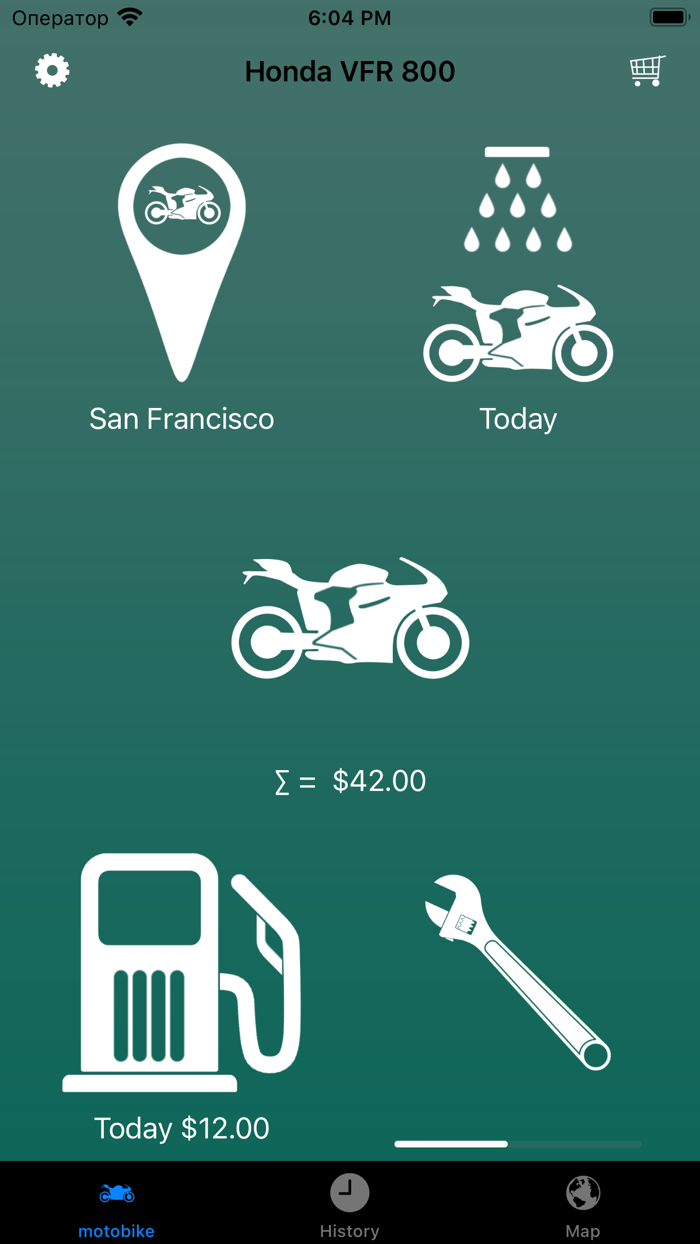700x1244 pixels.
Task: Open the San Francisco bike location pin
Action: coord(182,263)
